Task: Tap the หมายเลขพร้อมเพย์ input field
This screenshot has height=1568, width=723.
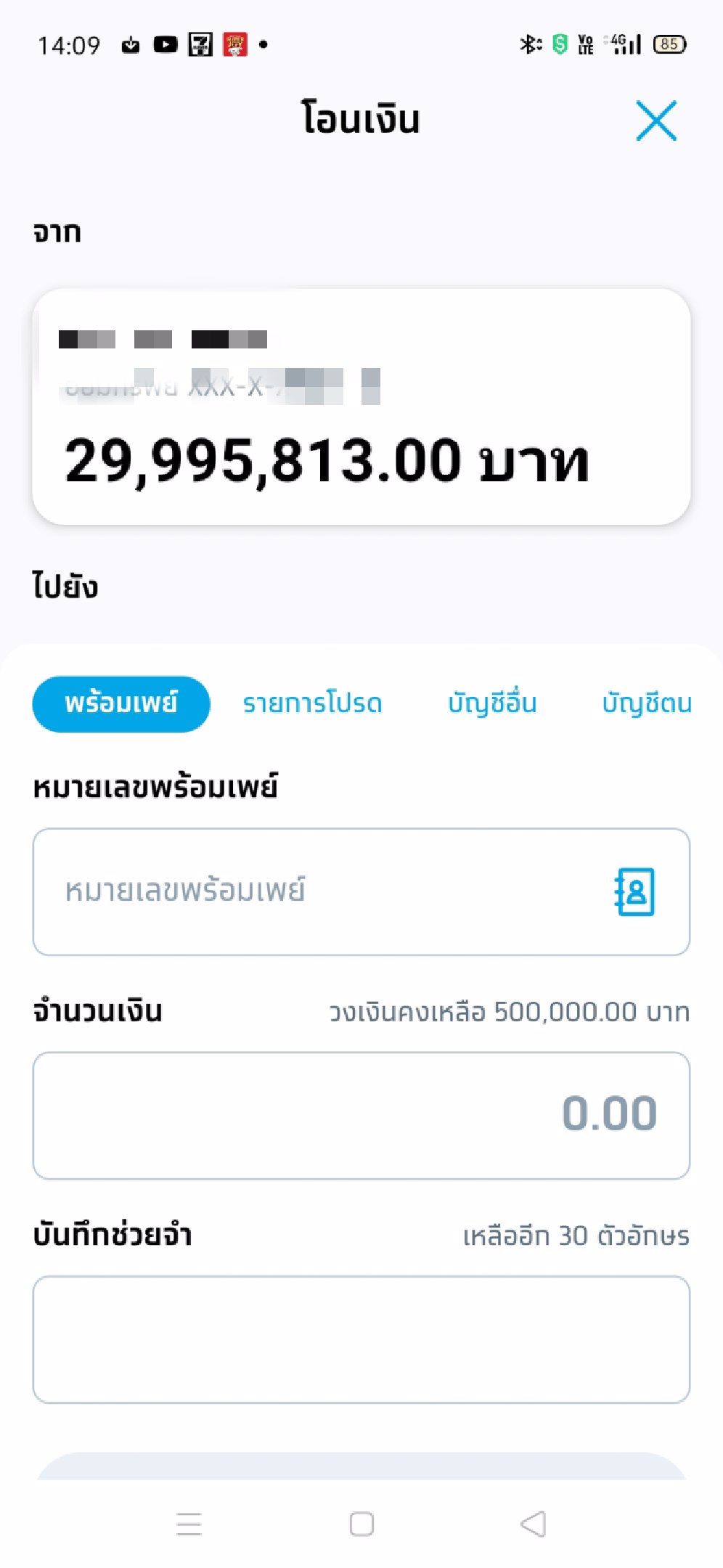Action: tap(290, 892)
